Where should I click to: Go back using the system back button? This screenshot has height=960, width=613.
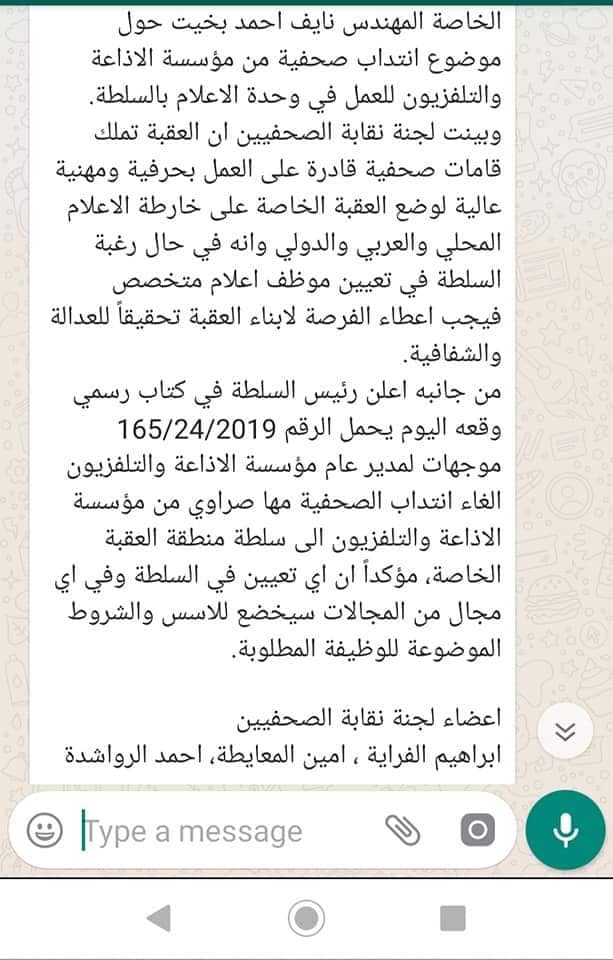point(158,917)
